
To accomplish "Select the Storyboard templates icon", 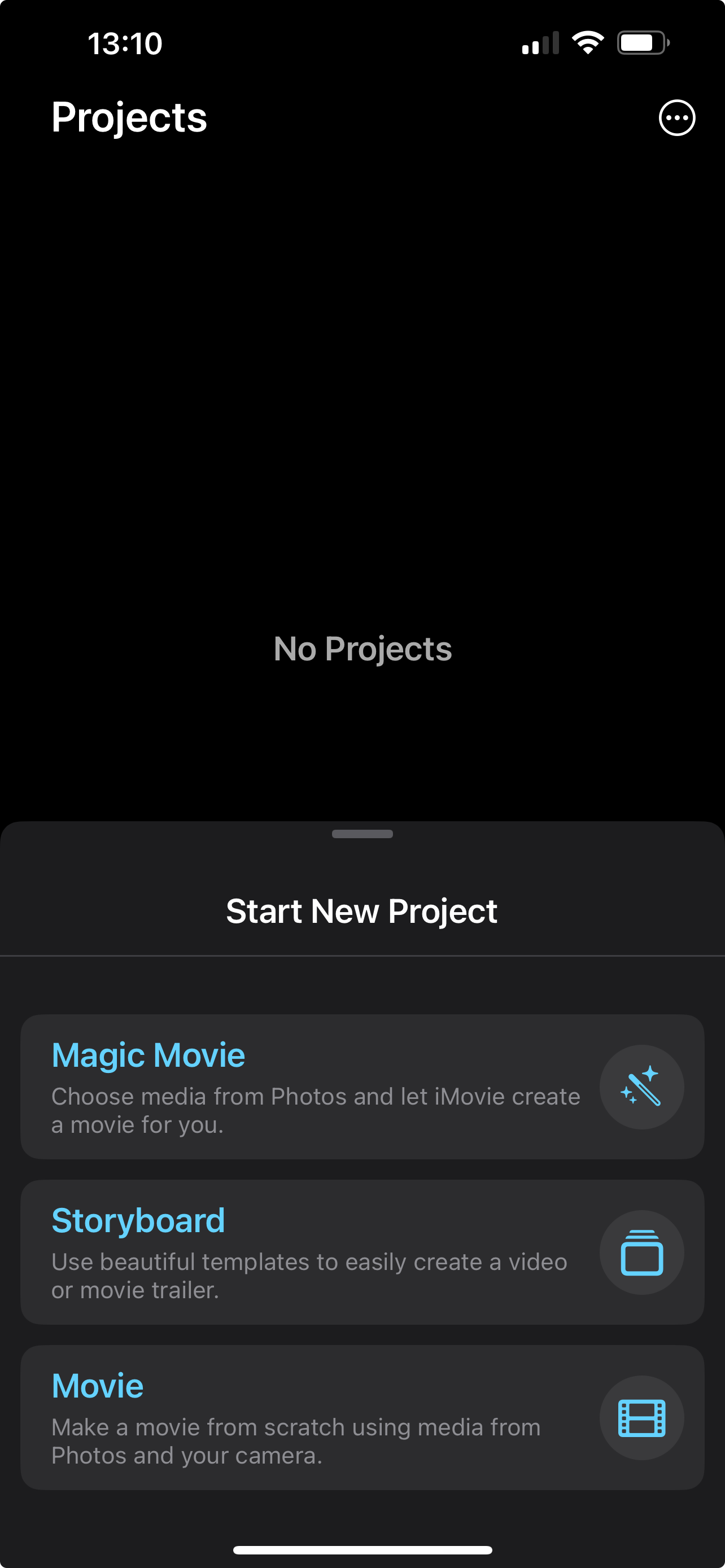I will [641, 1252].
